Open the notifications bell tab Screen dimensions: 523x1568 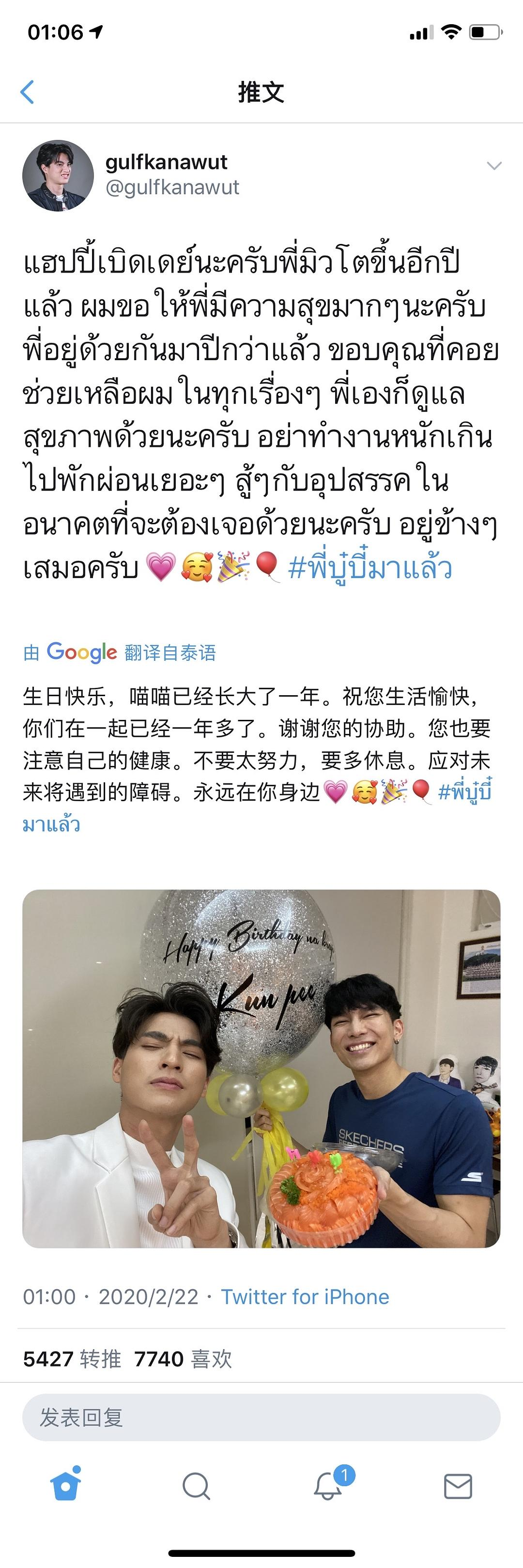[327, 1486]
